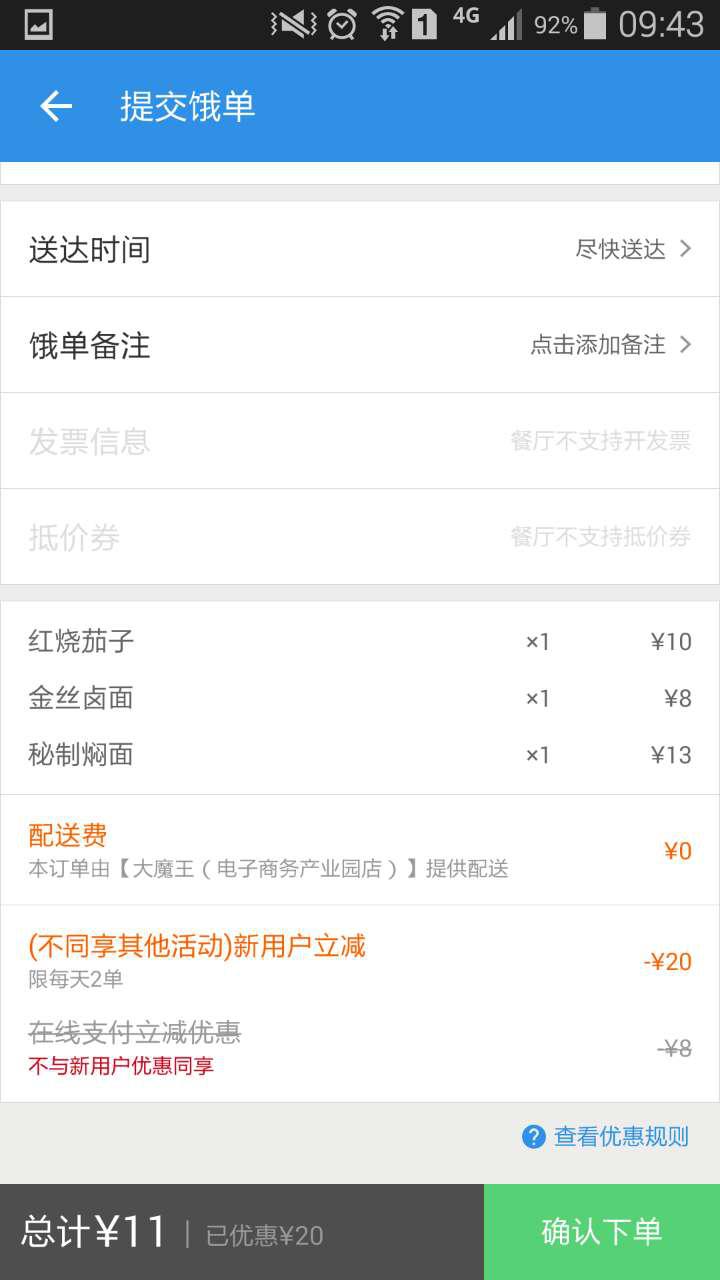The width and height of the screenshot is (720, 1280).
Task: Open the 送达时间 delivery time row
Action: pos(360,249)
